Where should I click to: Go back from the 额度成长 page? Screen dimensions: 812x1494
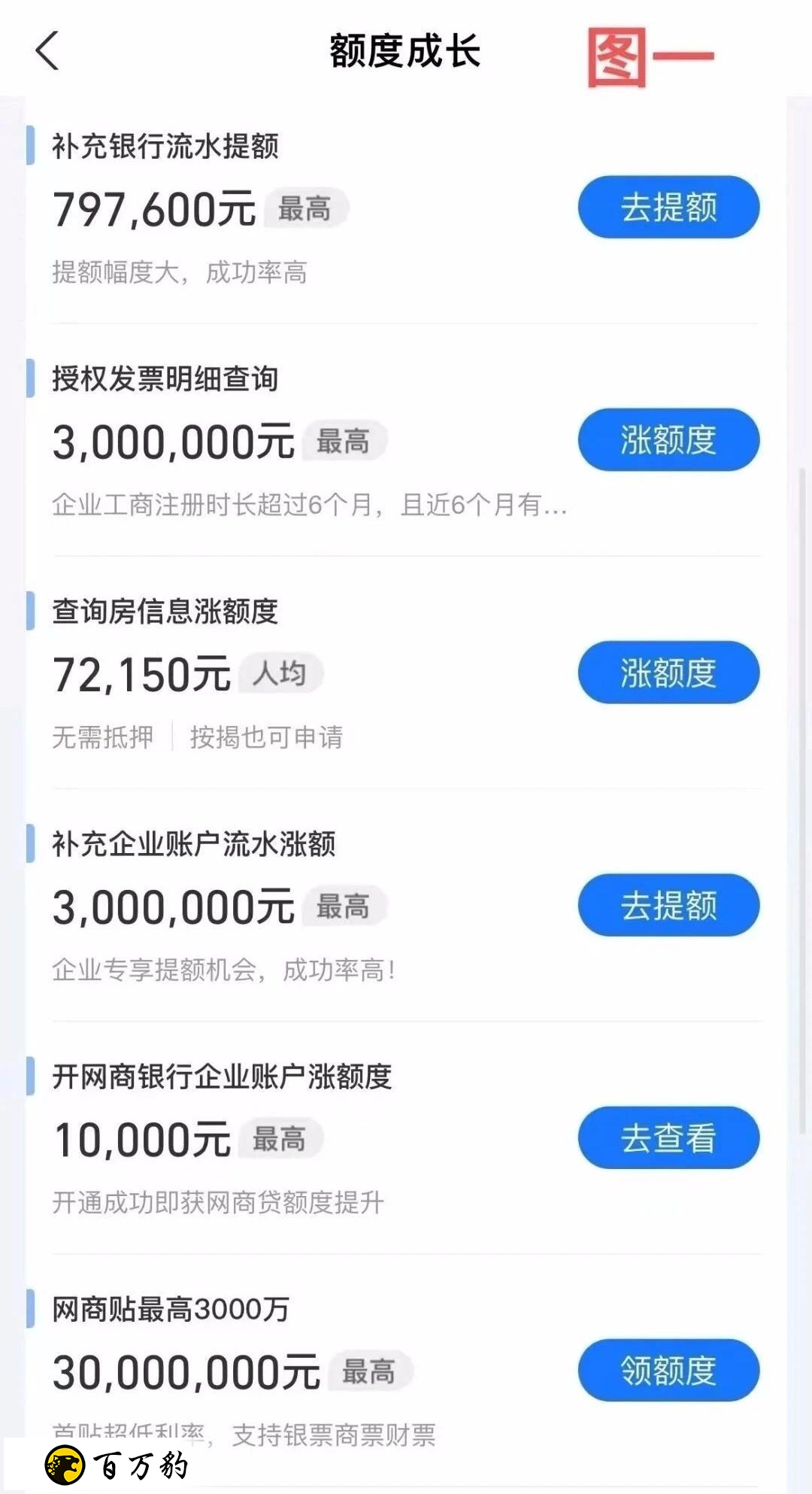pyautogui.click(x=47, y=51)
